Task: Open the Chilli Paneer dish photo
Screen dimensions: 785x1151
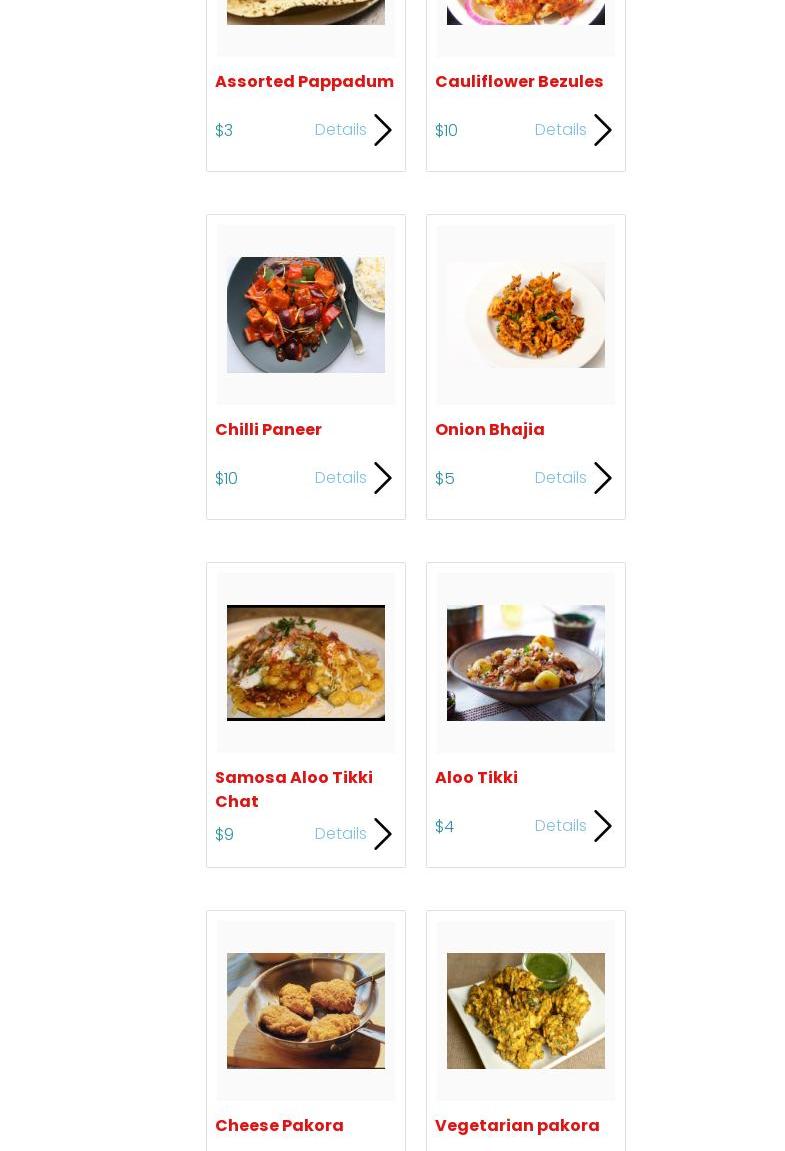Action: (306, 315)
